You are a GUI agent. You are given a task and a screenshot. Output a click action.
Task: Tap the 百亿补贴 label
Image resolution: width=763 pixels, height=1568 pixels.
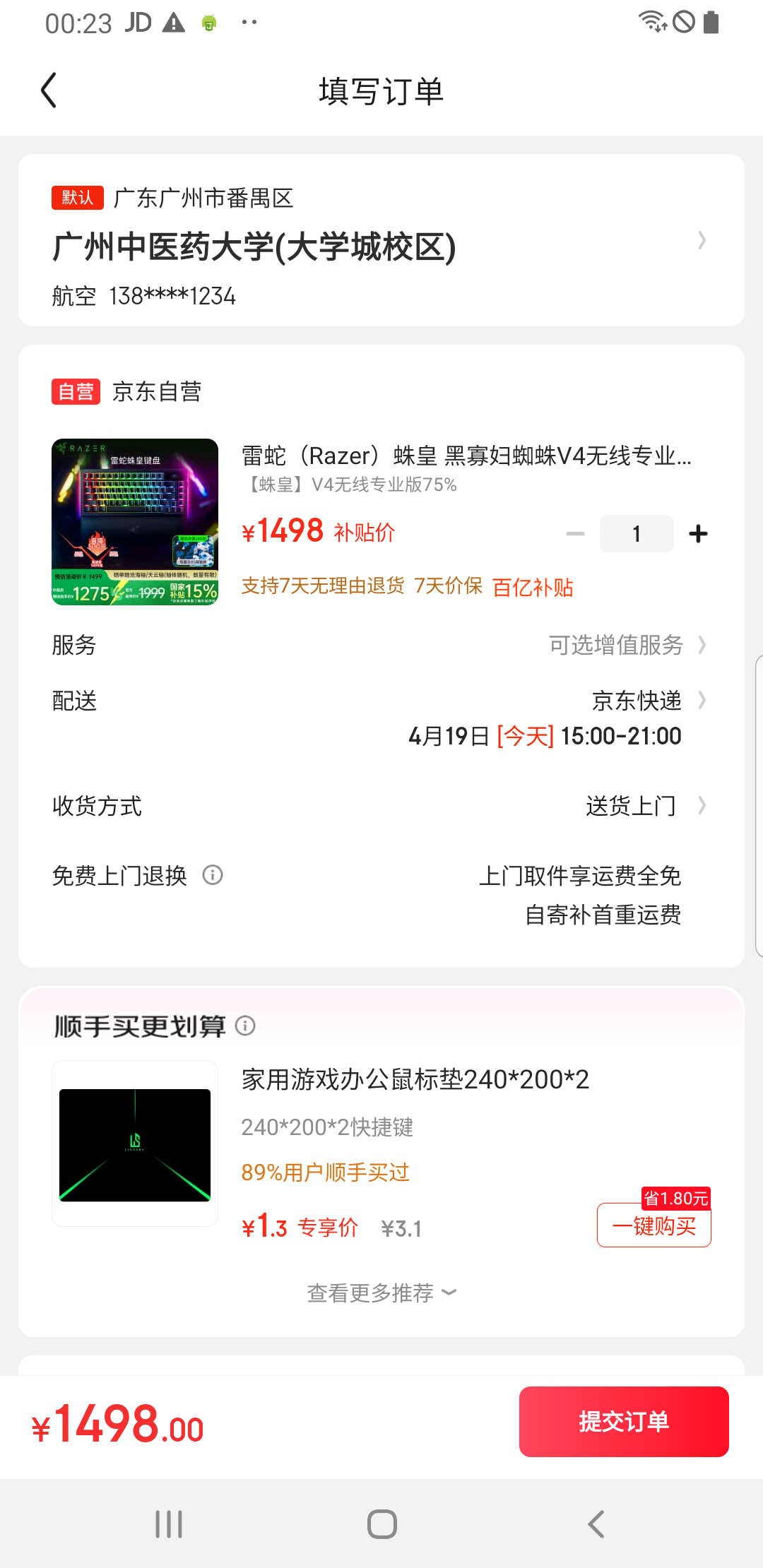coord(533,586)
